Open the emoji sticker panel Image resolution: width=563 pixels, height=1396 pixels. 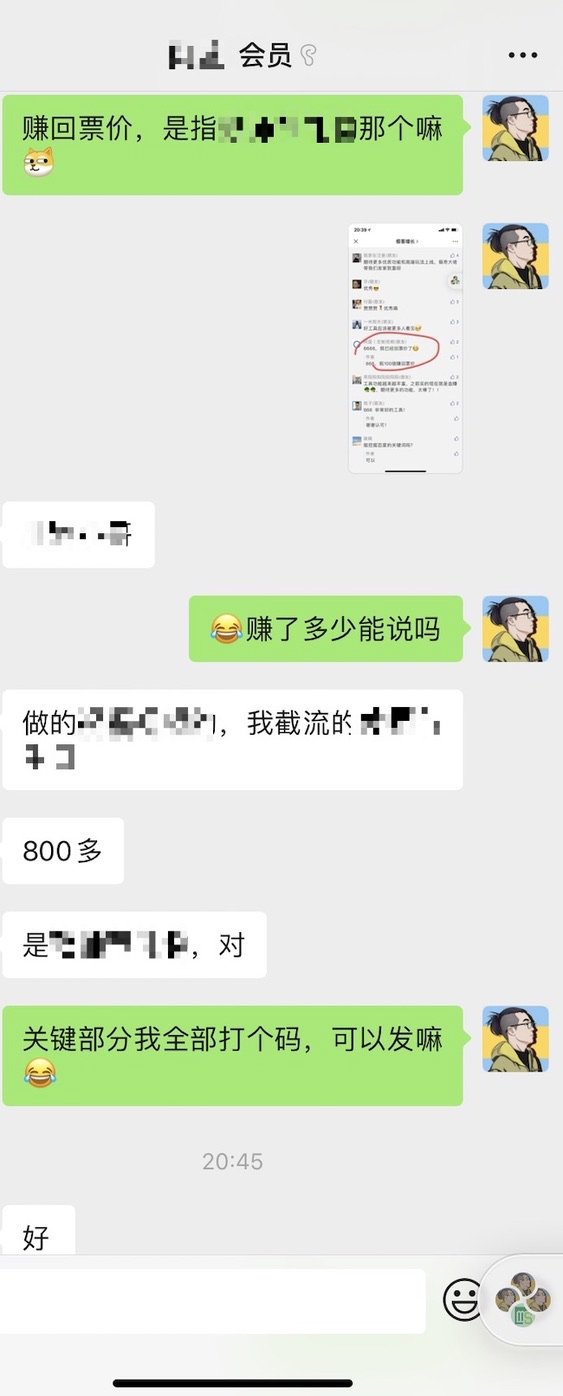[x=462, y=1300]
